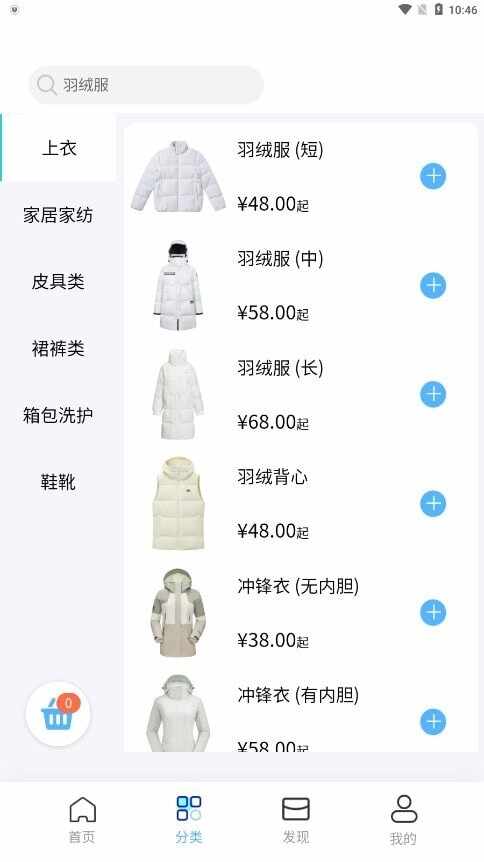Select the 上衣 category
This screenshot has width=484, height=862.
tap(58, 147)
